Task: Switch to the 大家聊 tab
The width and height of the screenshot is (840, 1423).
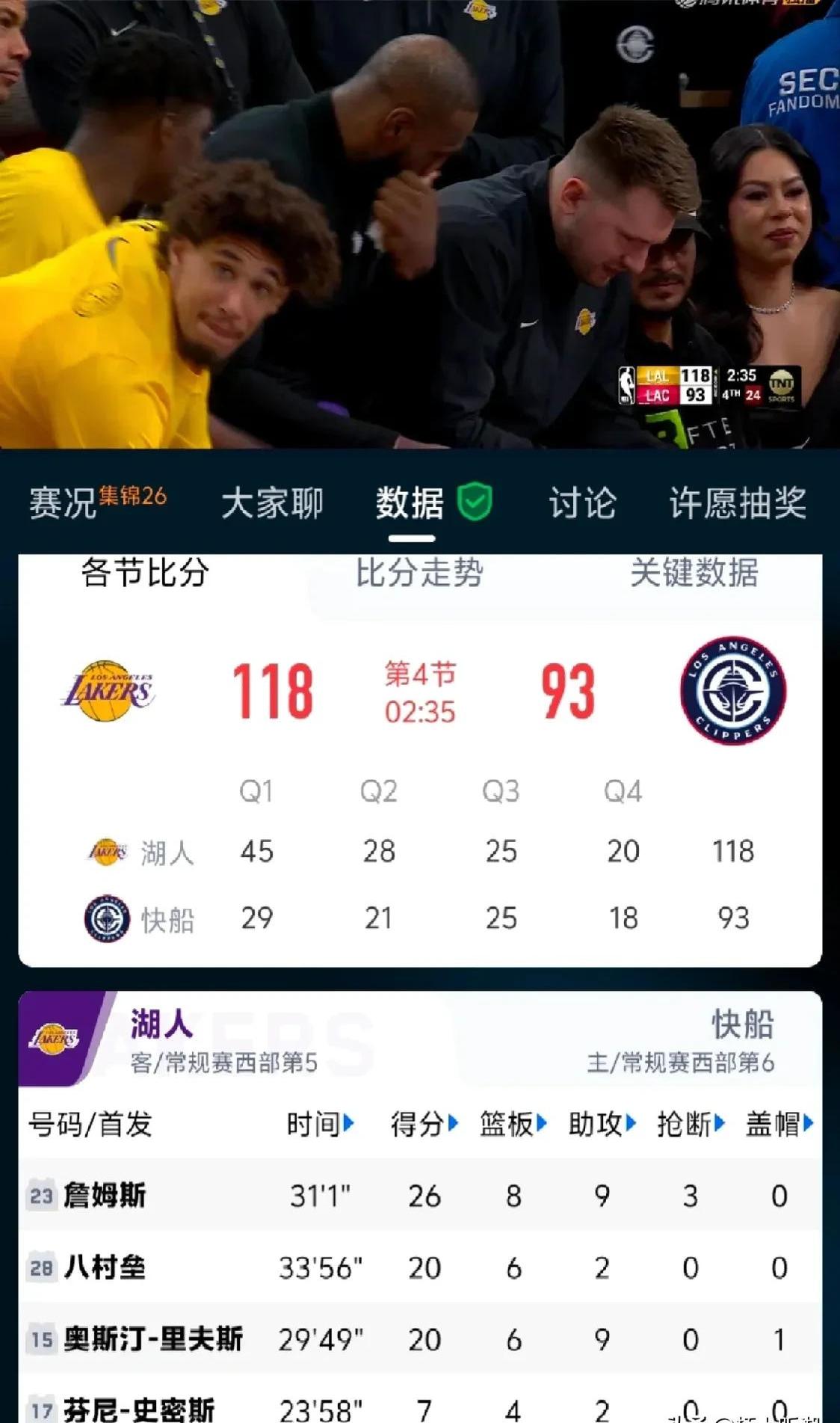Action: point(273,505)
